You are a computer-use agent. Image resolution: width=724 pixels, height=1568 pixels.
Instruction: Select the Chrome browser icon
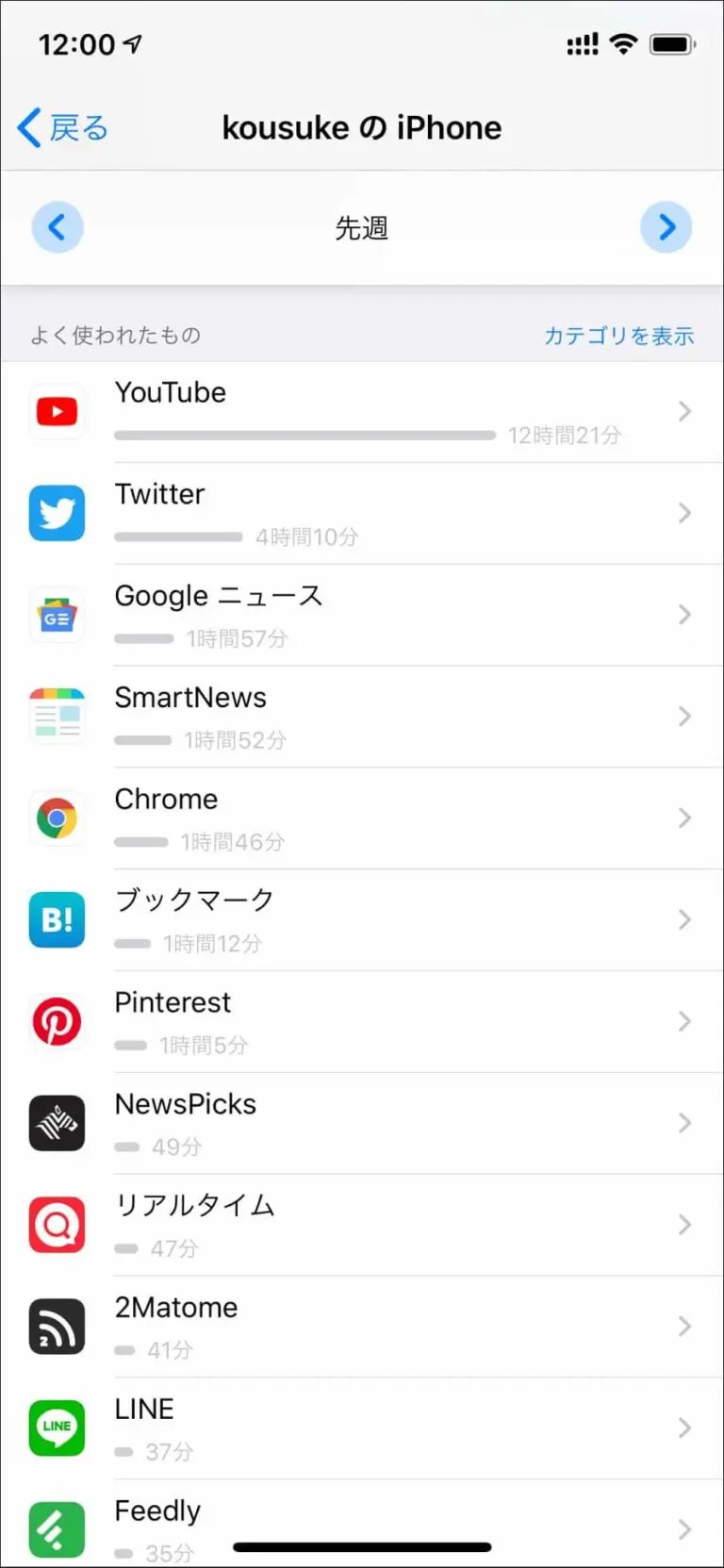(57, 818)
